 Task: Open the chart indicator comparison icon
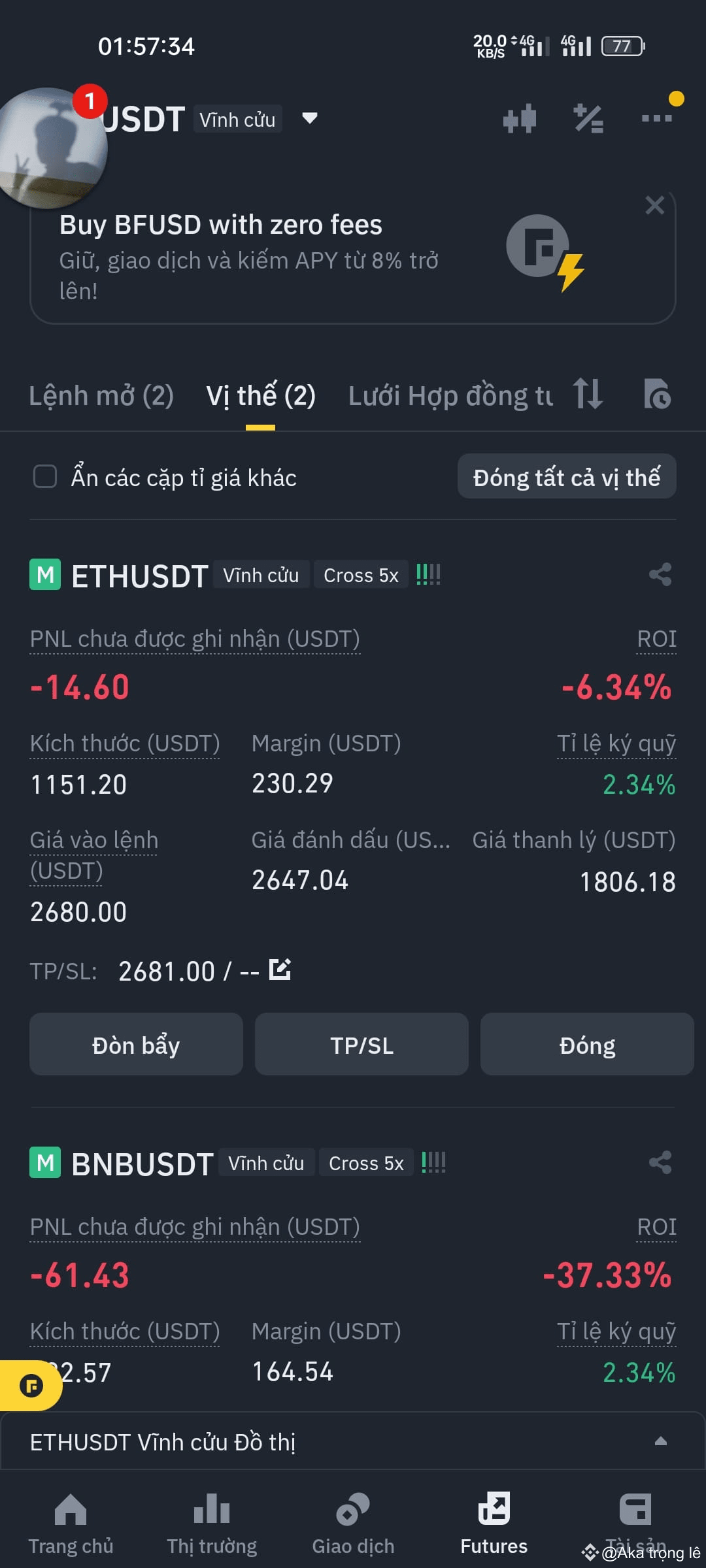click(520, 118)
